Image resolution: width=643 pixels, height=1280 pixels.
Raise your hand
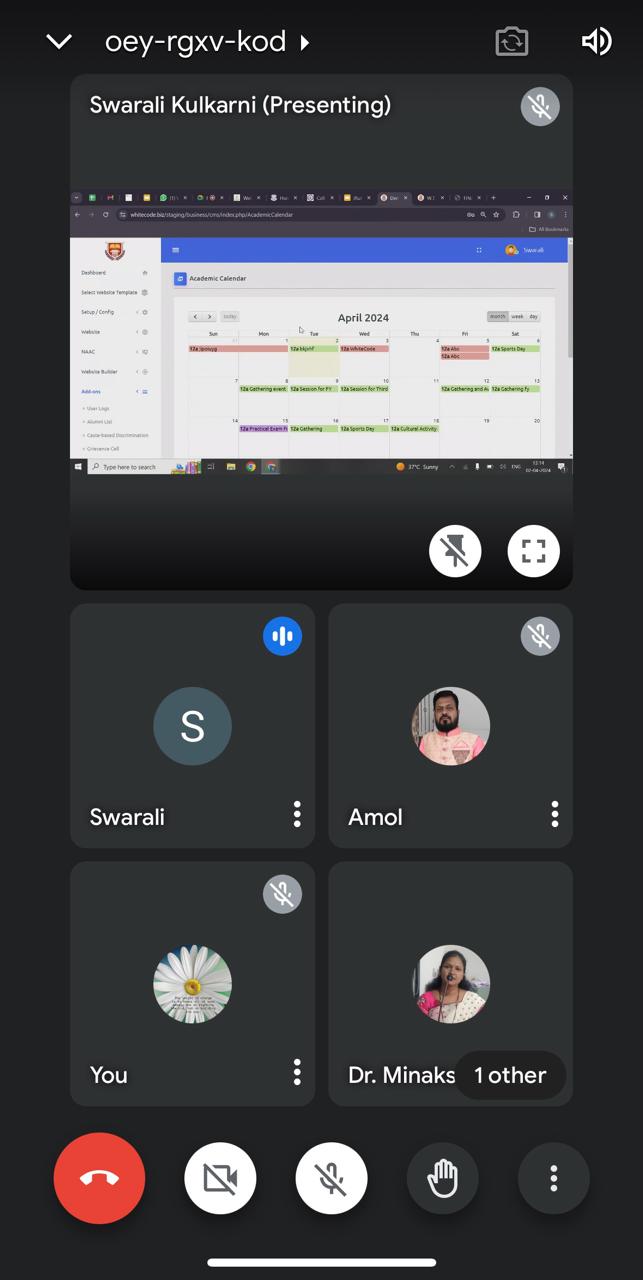tap(442, 1178)
